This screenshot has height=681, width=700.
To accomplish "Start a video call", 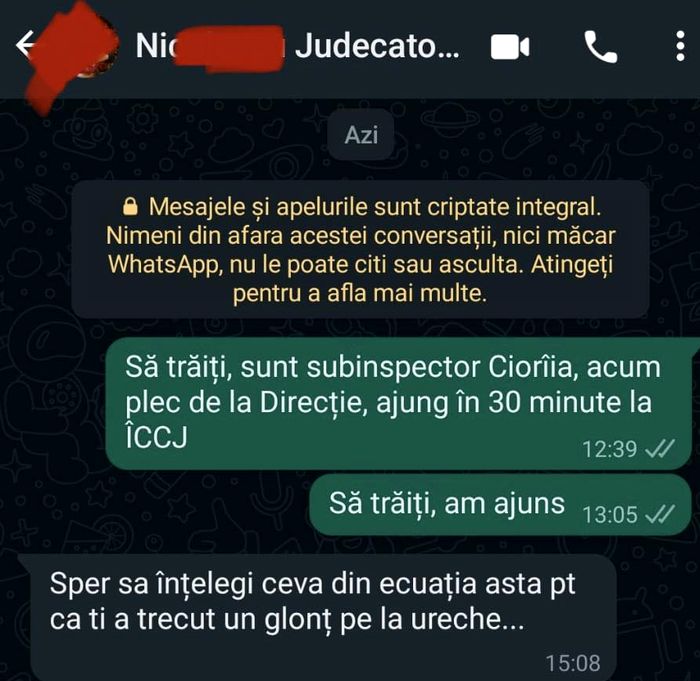I will (510, 47).
